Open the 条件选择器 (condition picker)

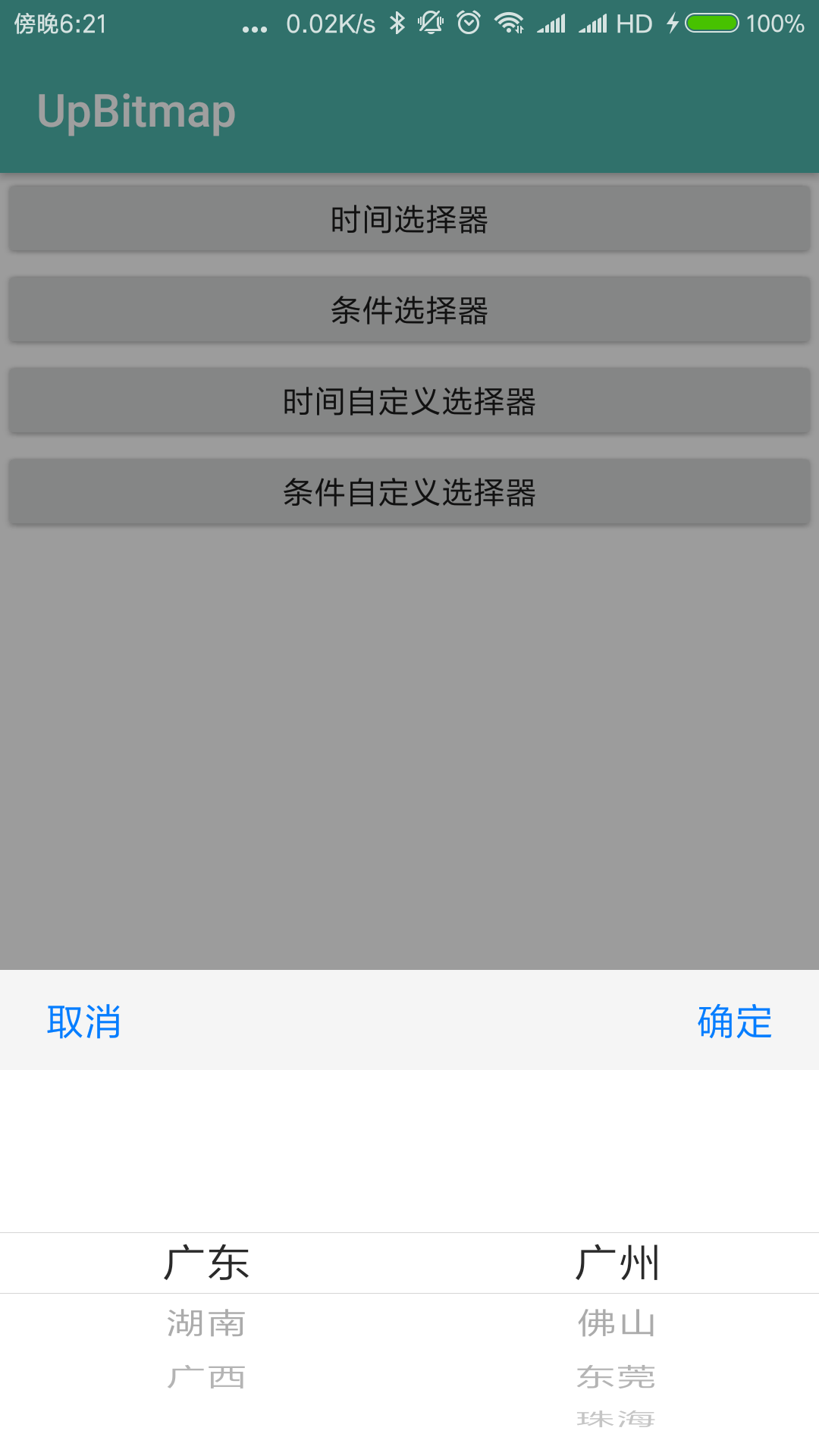(x=409, y=309)
